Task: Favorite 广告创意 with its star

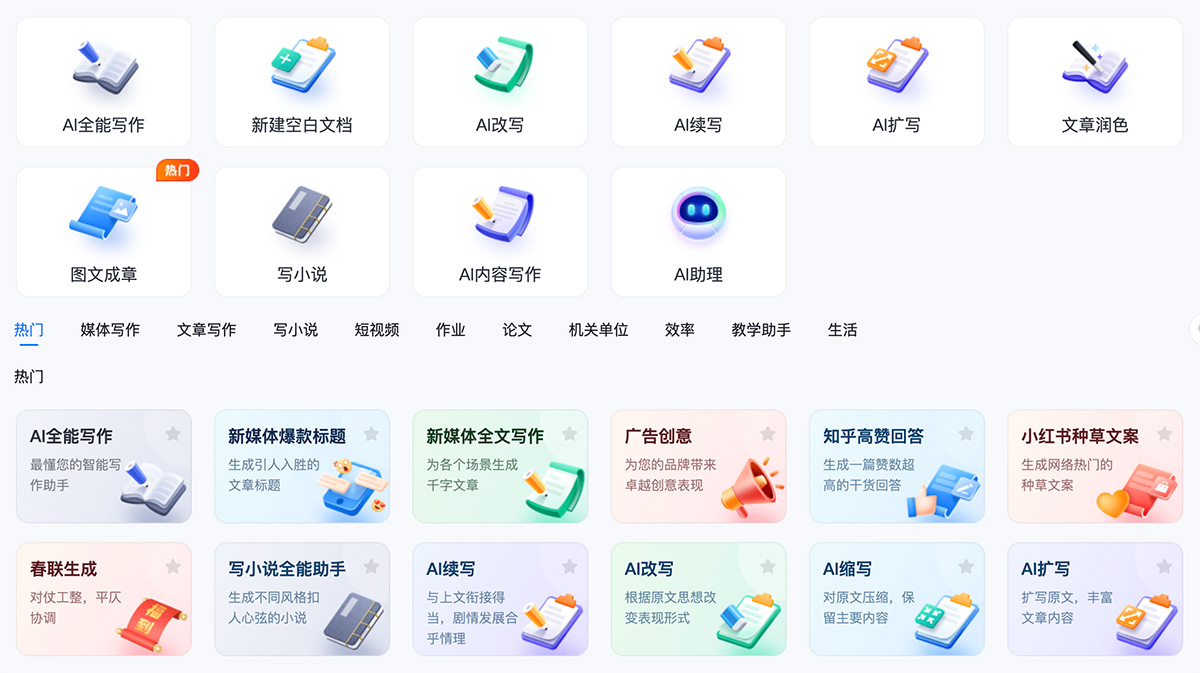Action: click(768, 434)
